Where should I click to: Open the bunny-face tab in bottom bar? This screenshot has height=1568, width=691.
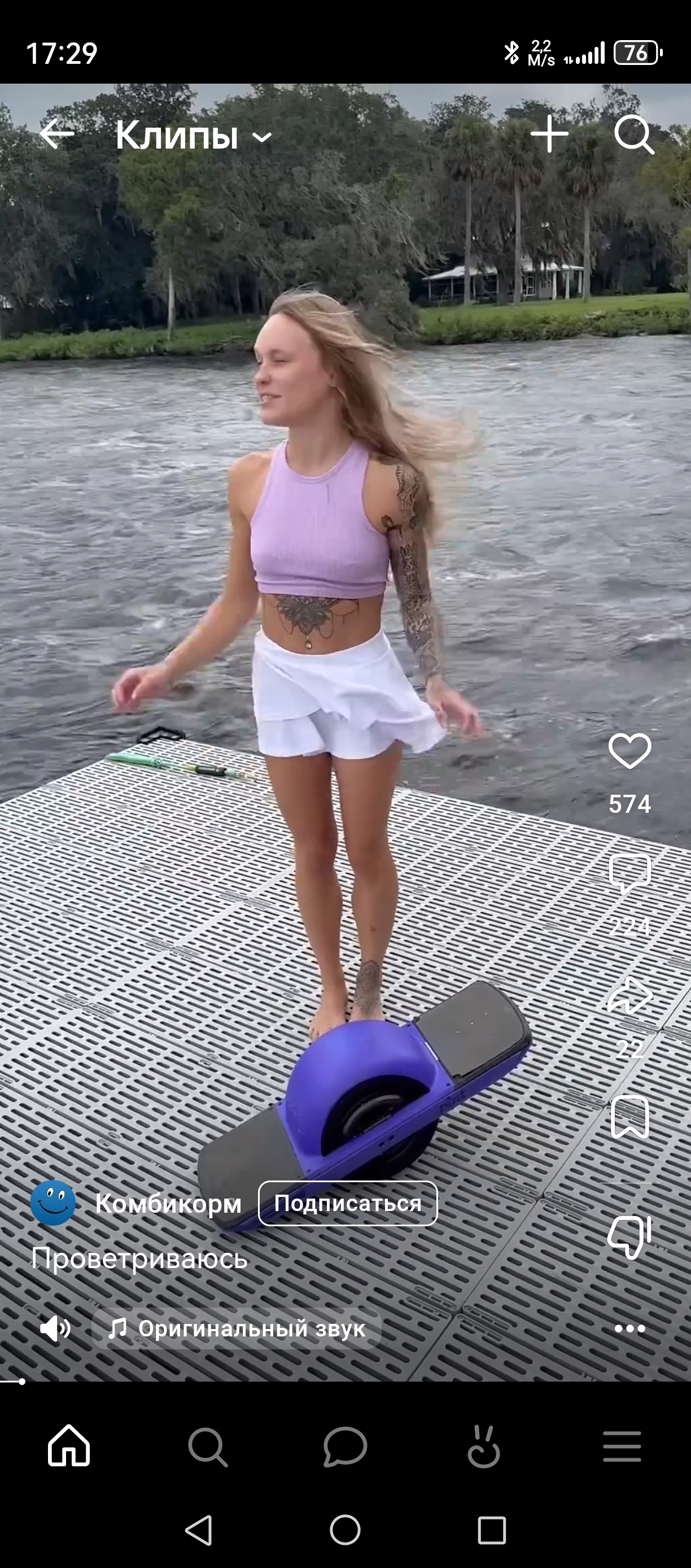(484, 1446)
